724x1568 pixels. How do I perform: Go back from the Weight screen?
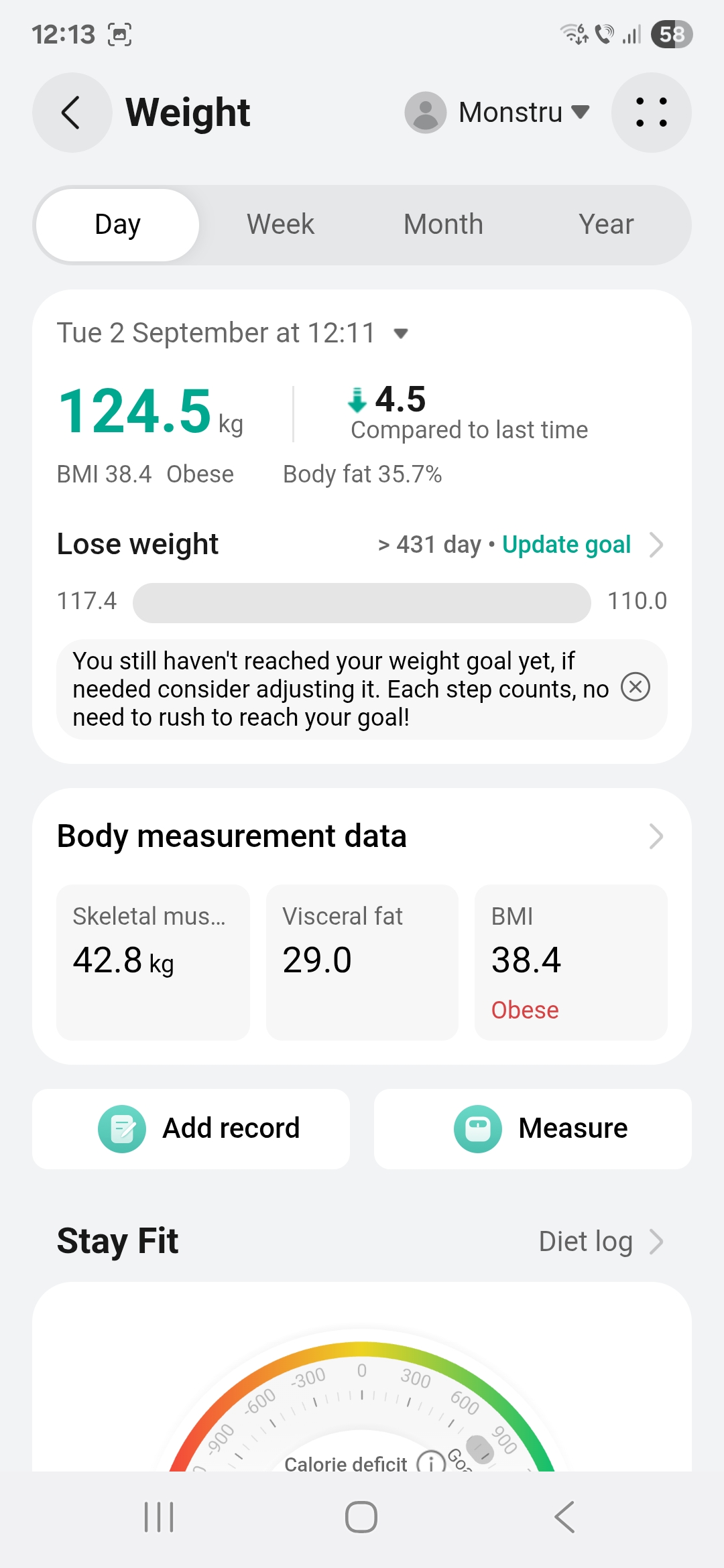click(72, 113)
